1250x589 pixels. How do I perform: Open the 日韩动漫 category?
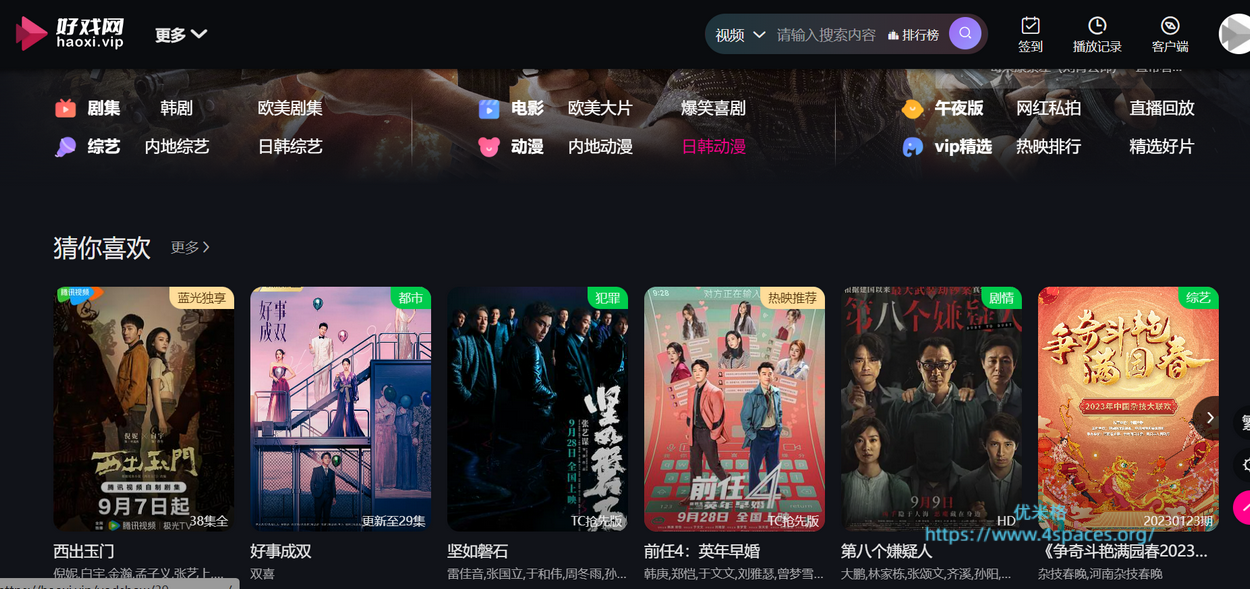click(713, 147)
